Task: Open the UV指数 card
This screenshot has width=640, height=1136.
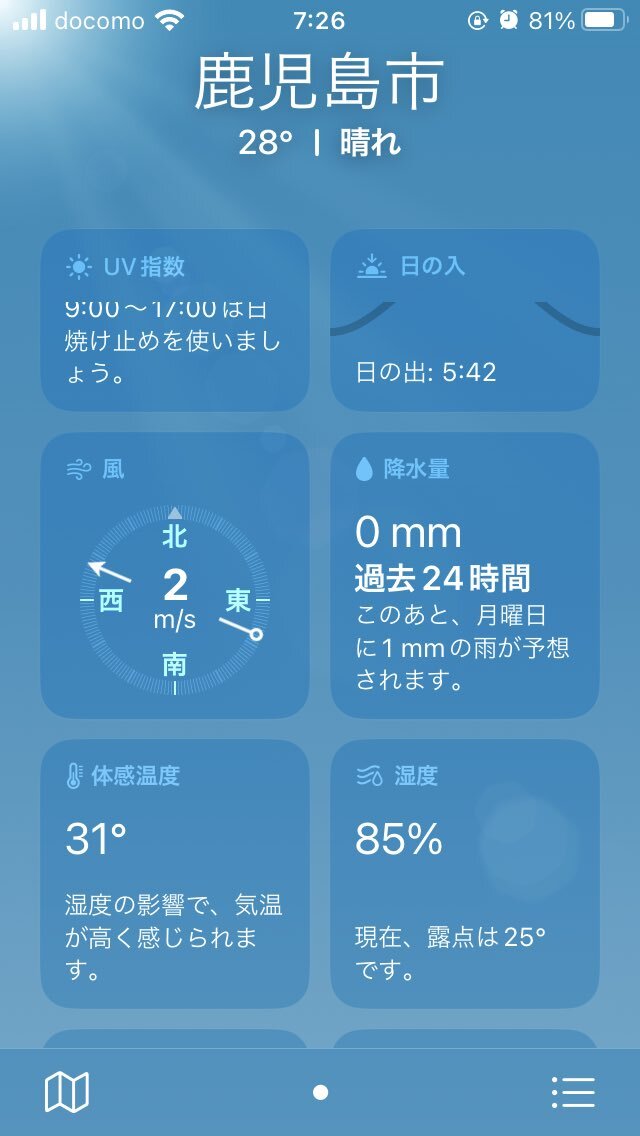Action: (175, 320)
